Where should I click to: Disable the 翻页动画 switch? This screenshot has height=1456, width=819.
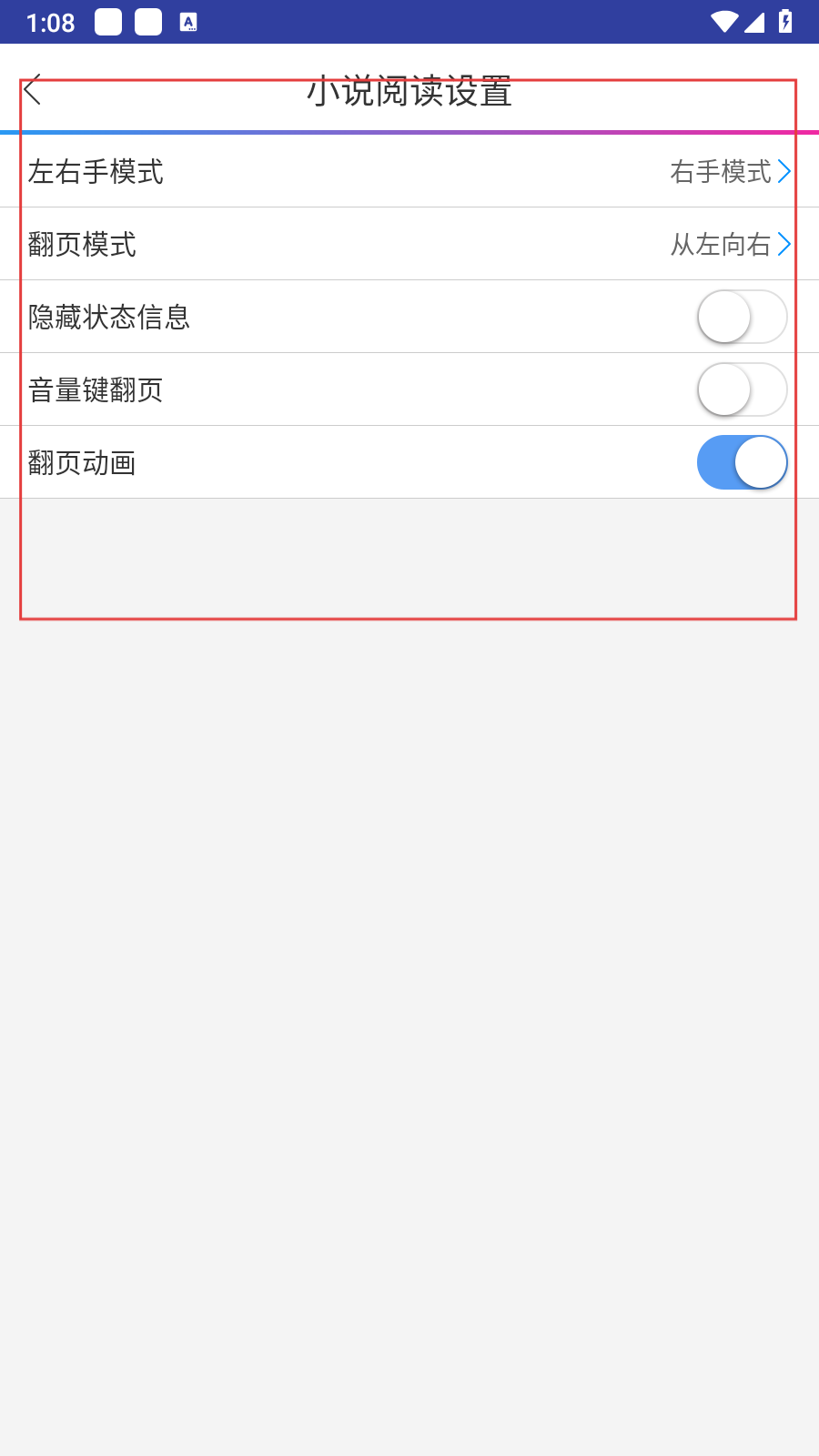click(x=741, y=462)
